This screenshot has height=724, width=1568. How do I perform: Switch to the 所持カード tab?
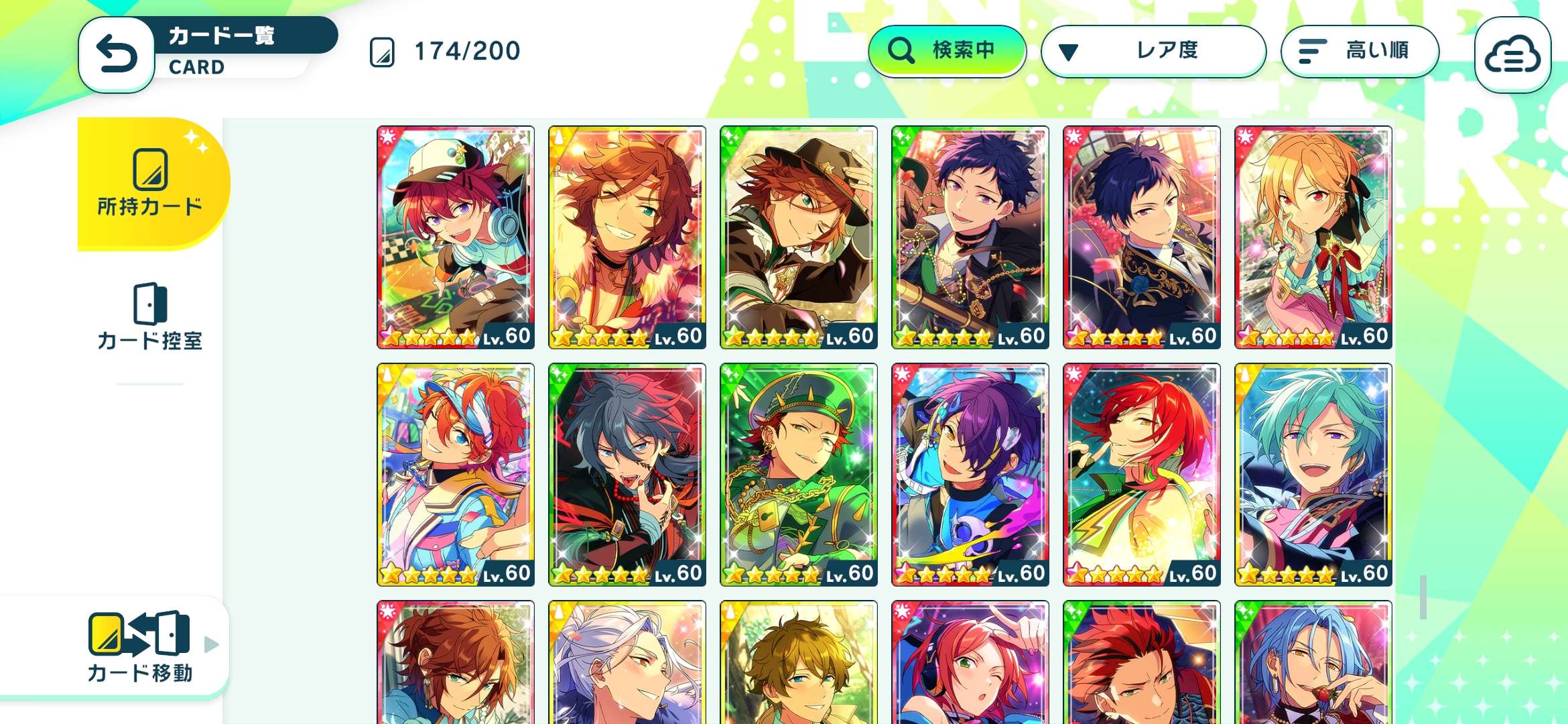click(x=150, y=183)
